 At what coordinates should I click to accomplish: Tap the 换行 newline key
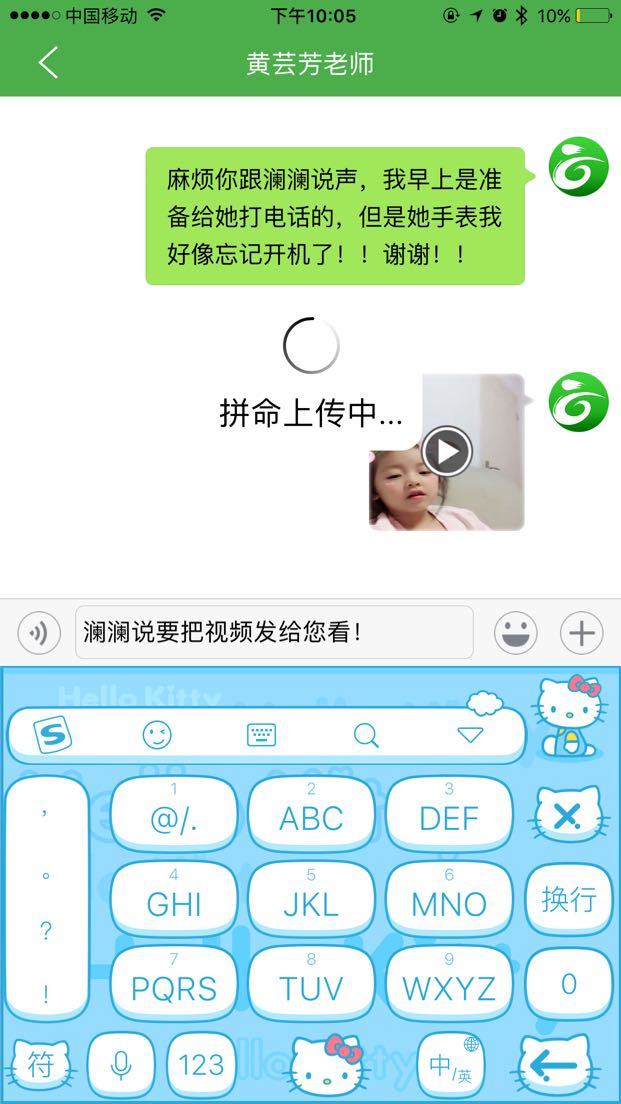pyautogui.click(x=569, y=899)
